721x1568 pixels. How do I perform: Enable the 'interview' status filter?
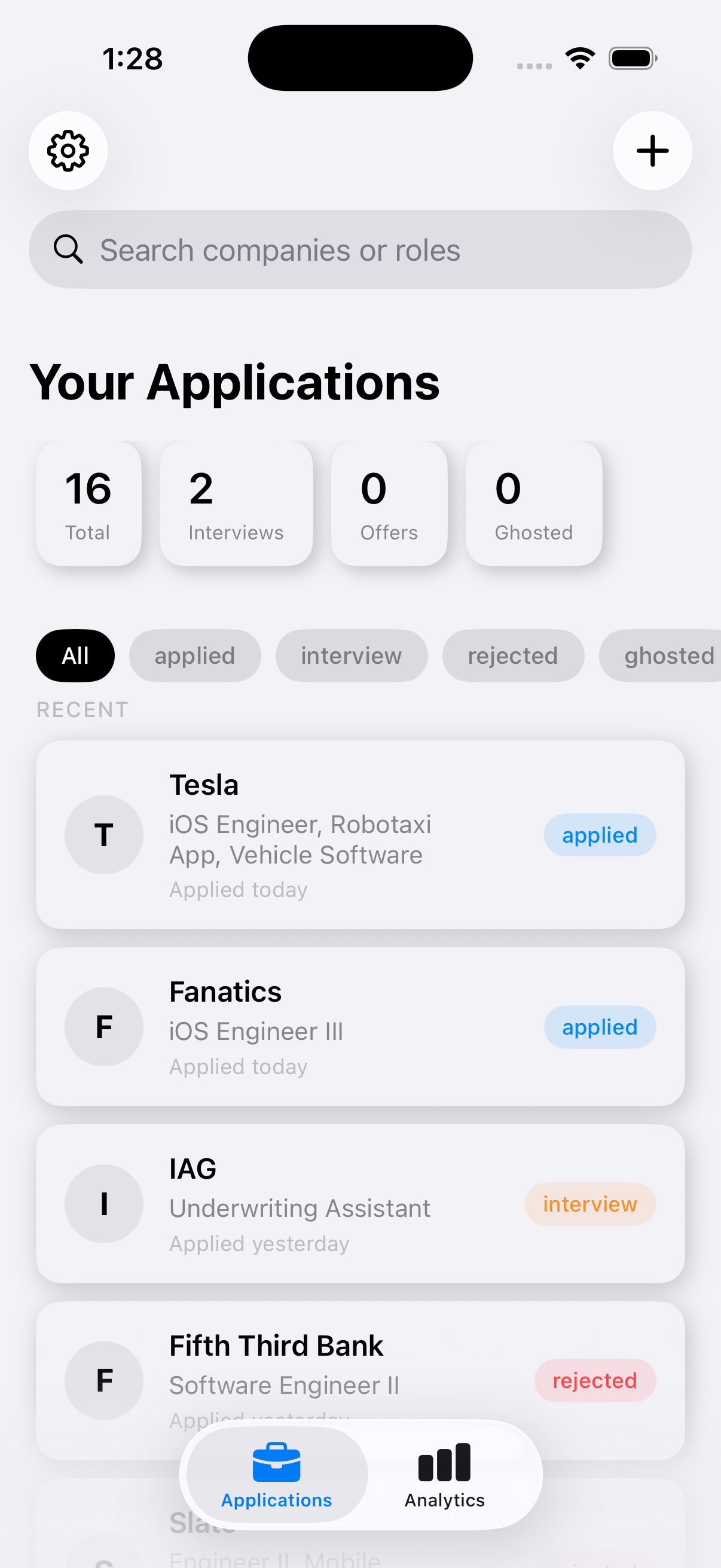point(351,655)
